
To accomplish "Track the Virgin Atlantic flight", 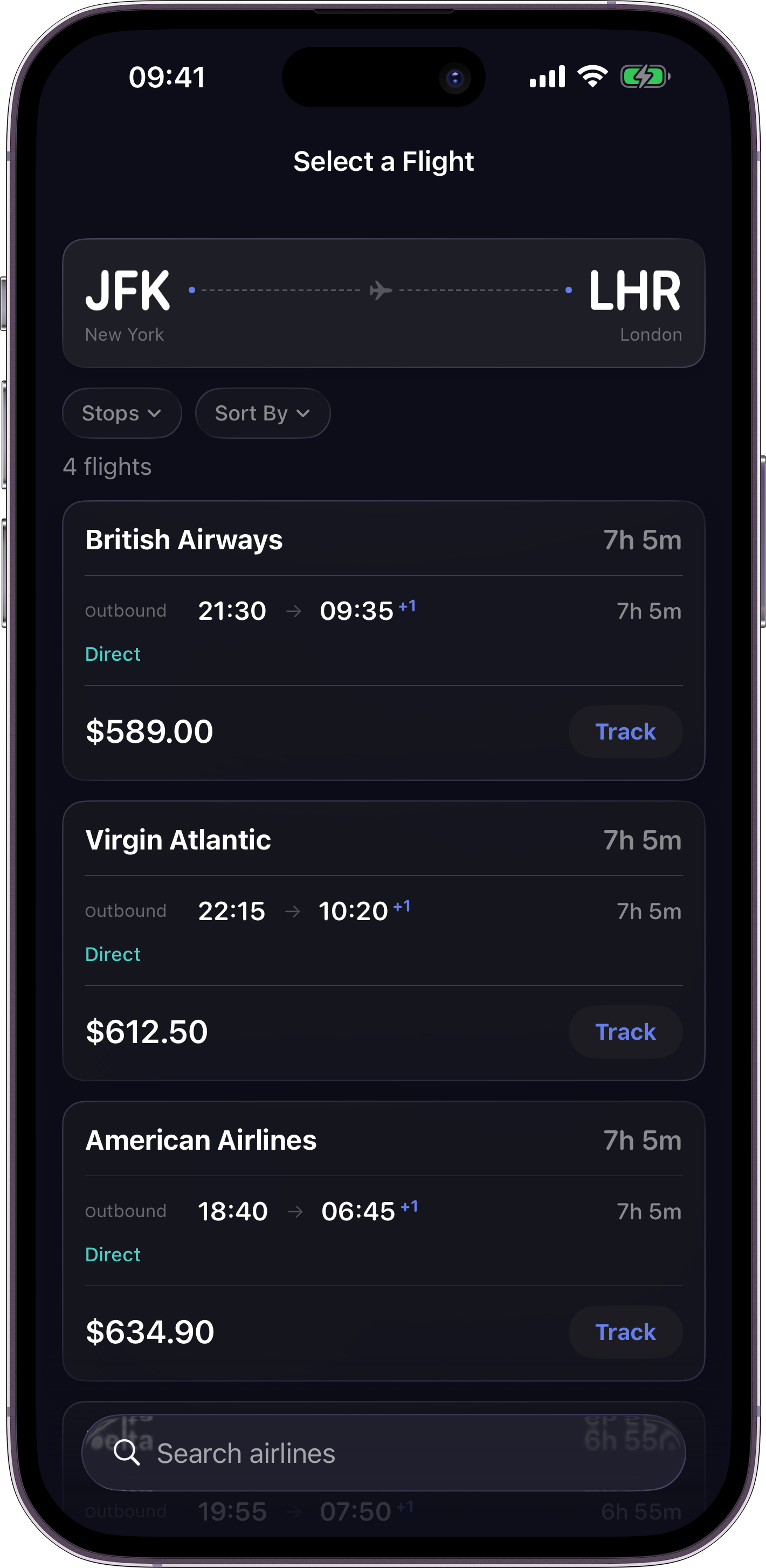I will coord(625,1032).
